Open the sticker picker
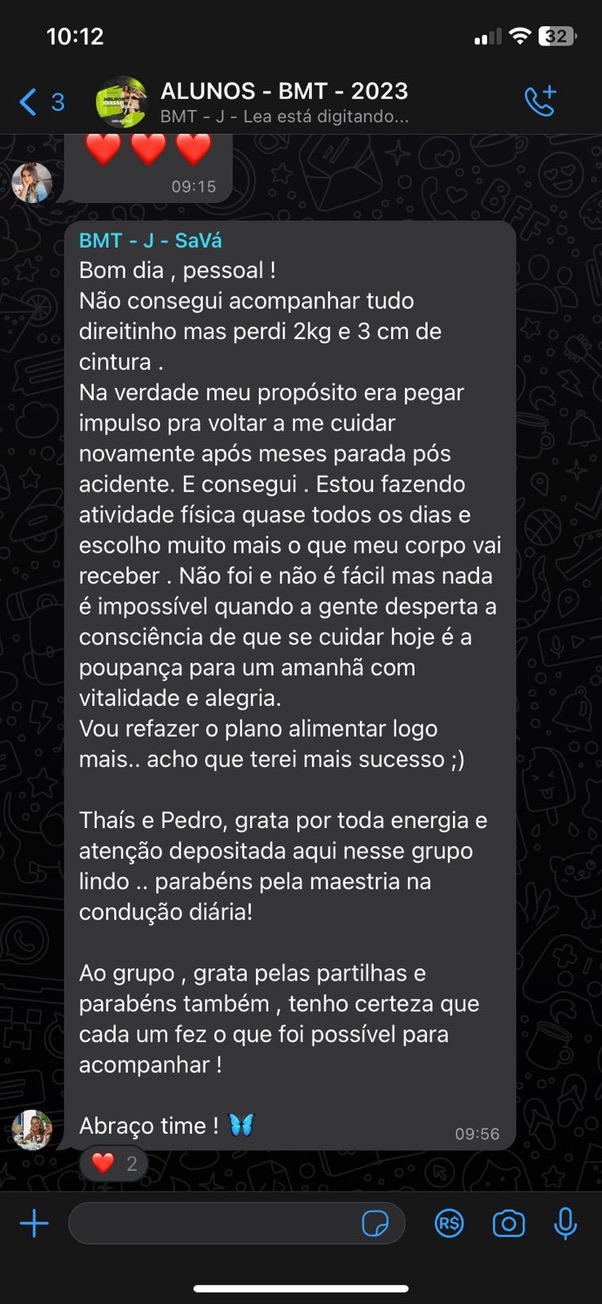Viewport: 602px width, 1304px height. [376, 1223]
